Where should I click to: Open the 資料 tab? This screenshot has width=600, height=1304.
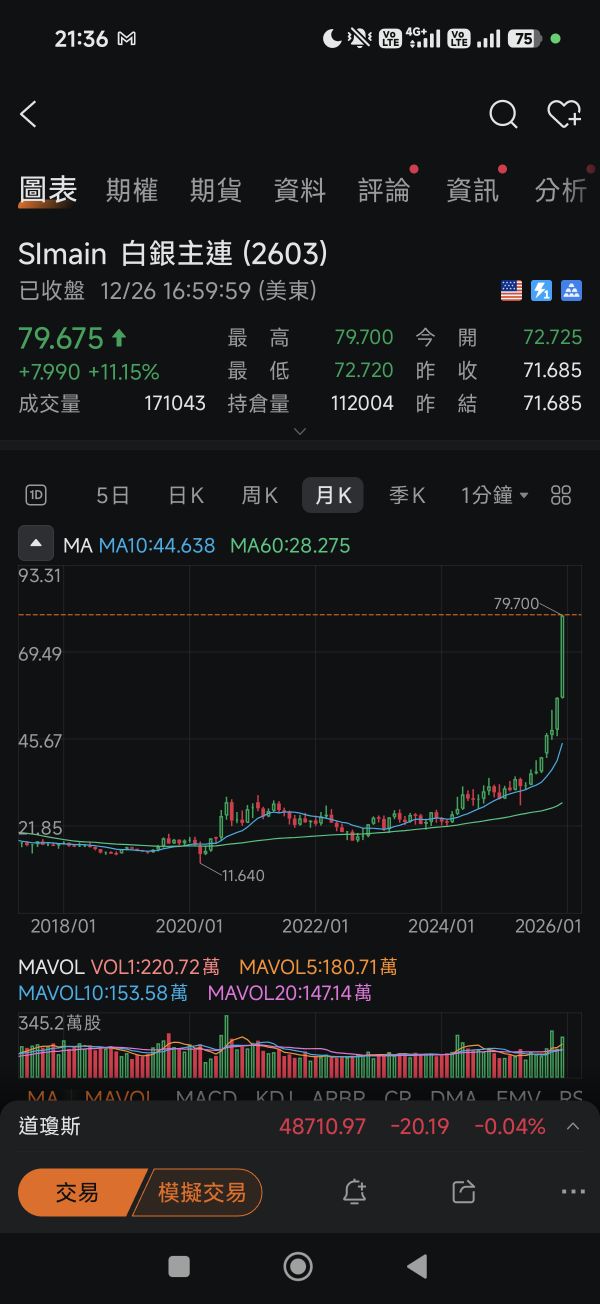pyautogui.click(x=300, y=191)
